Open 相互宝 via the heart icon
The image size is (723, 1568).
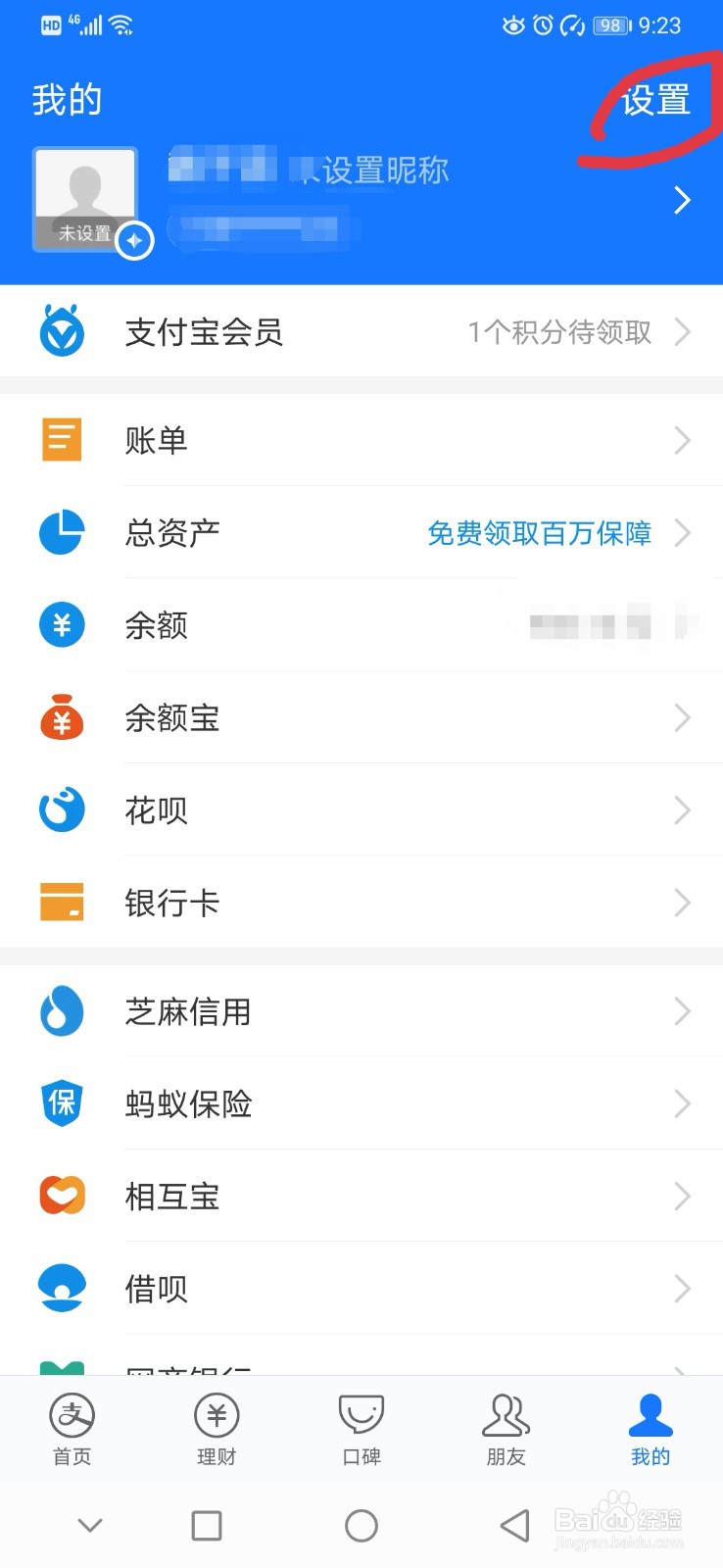(x=61, y=1196)
